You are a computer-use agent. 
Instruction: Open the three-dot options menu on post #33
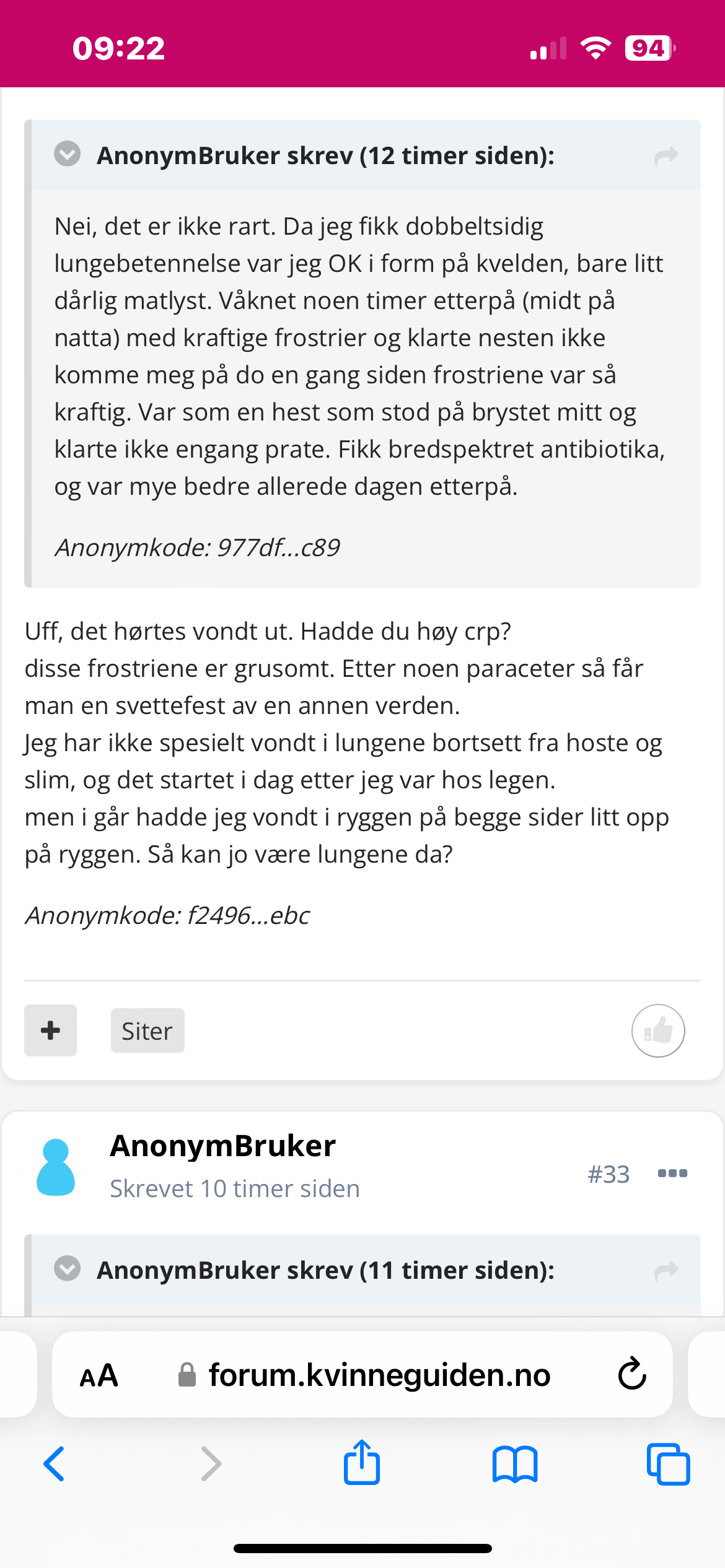pyautogui.click(x=672, y=1173)
